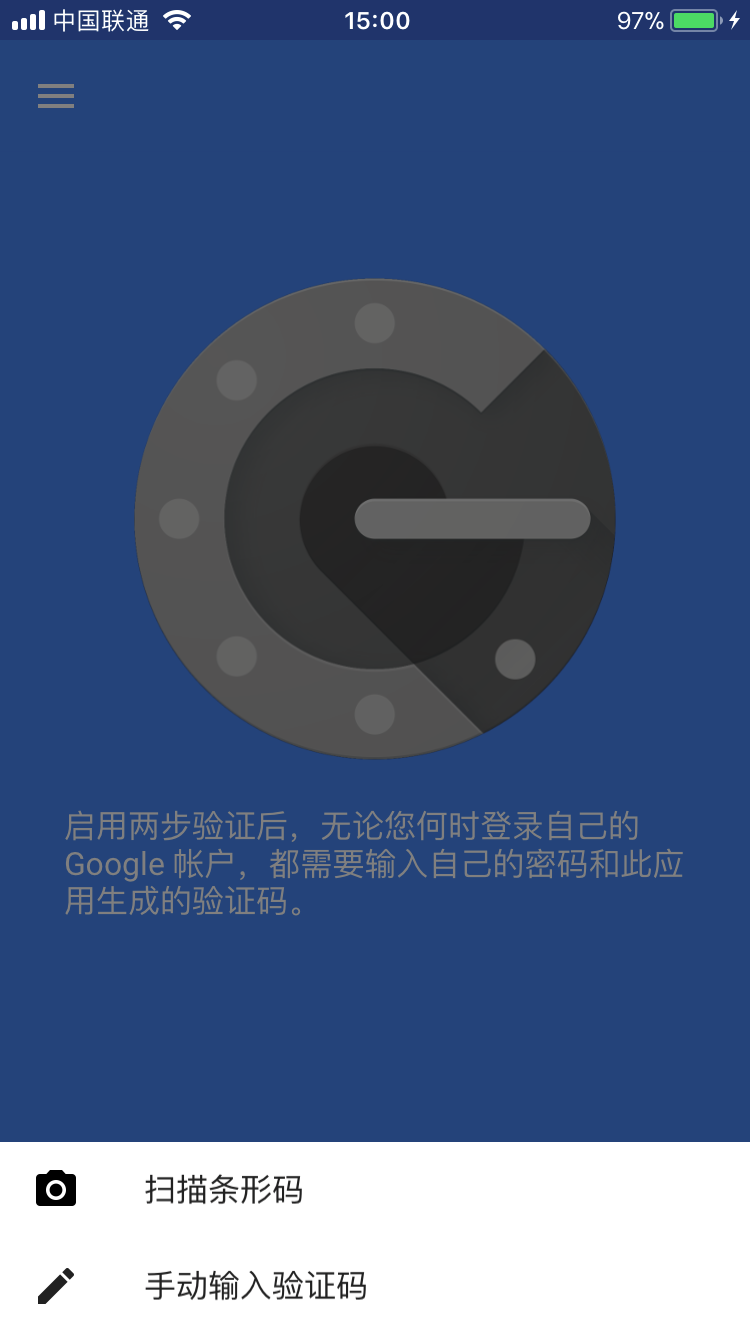The width and height of the screenshot is (750, 1334).
Task: Choose 手动输入验证码 to enter code manually
Action: pyautogui.click(x=256, y=1285)
